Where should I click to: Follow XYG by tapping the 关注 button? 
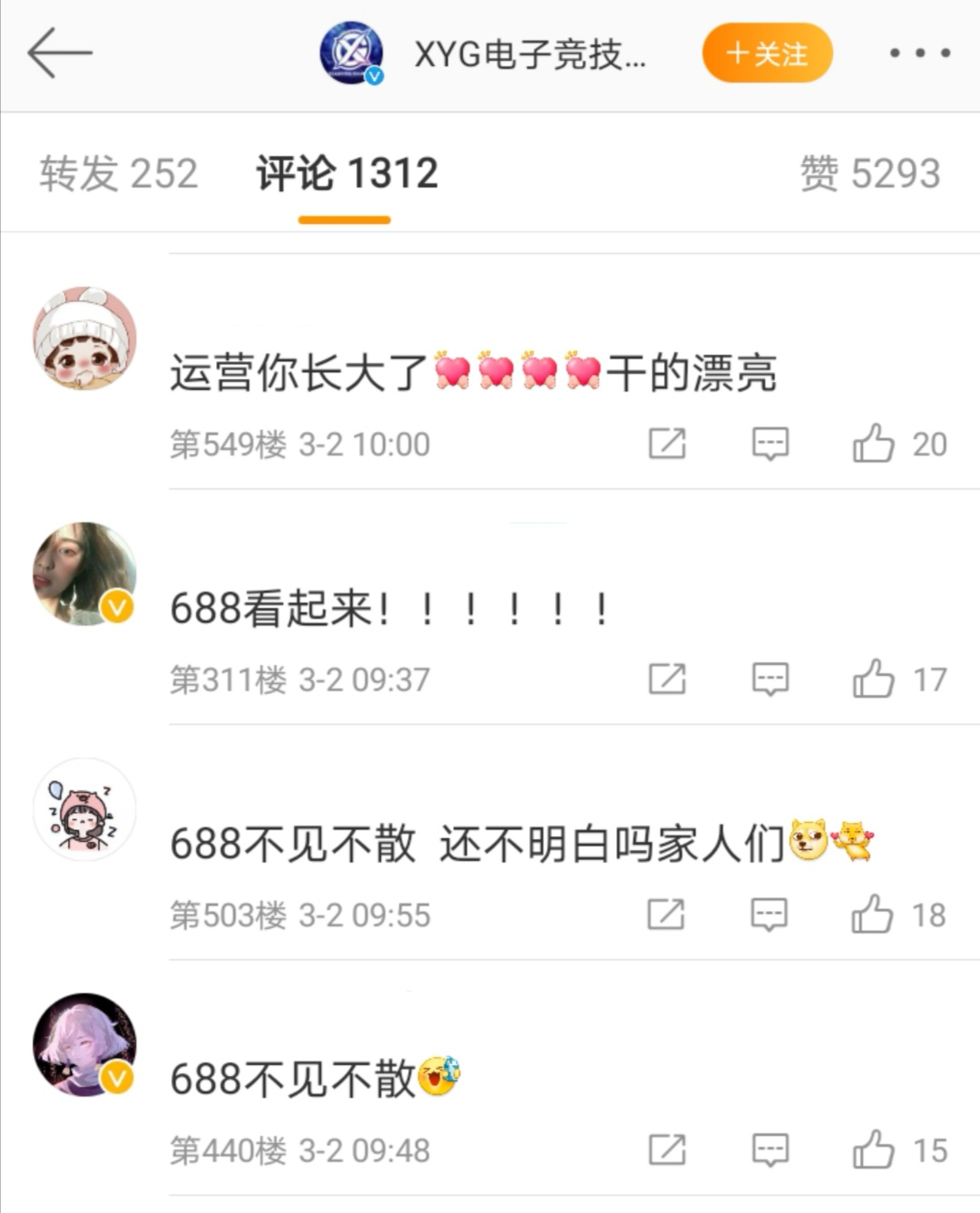[767, 54]
